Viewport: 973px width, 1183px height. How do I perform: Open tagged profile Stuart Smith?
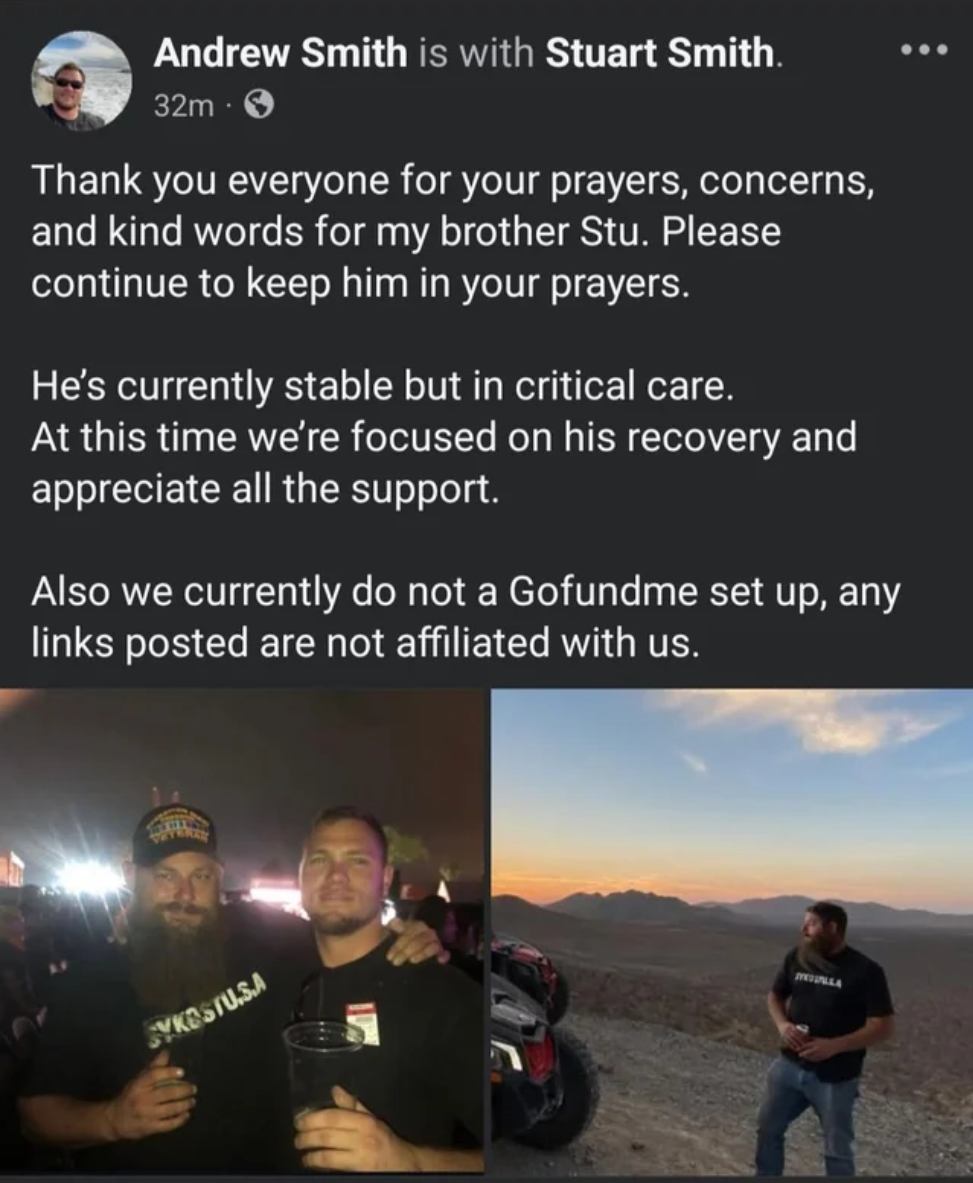pos(662,54)
